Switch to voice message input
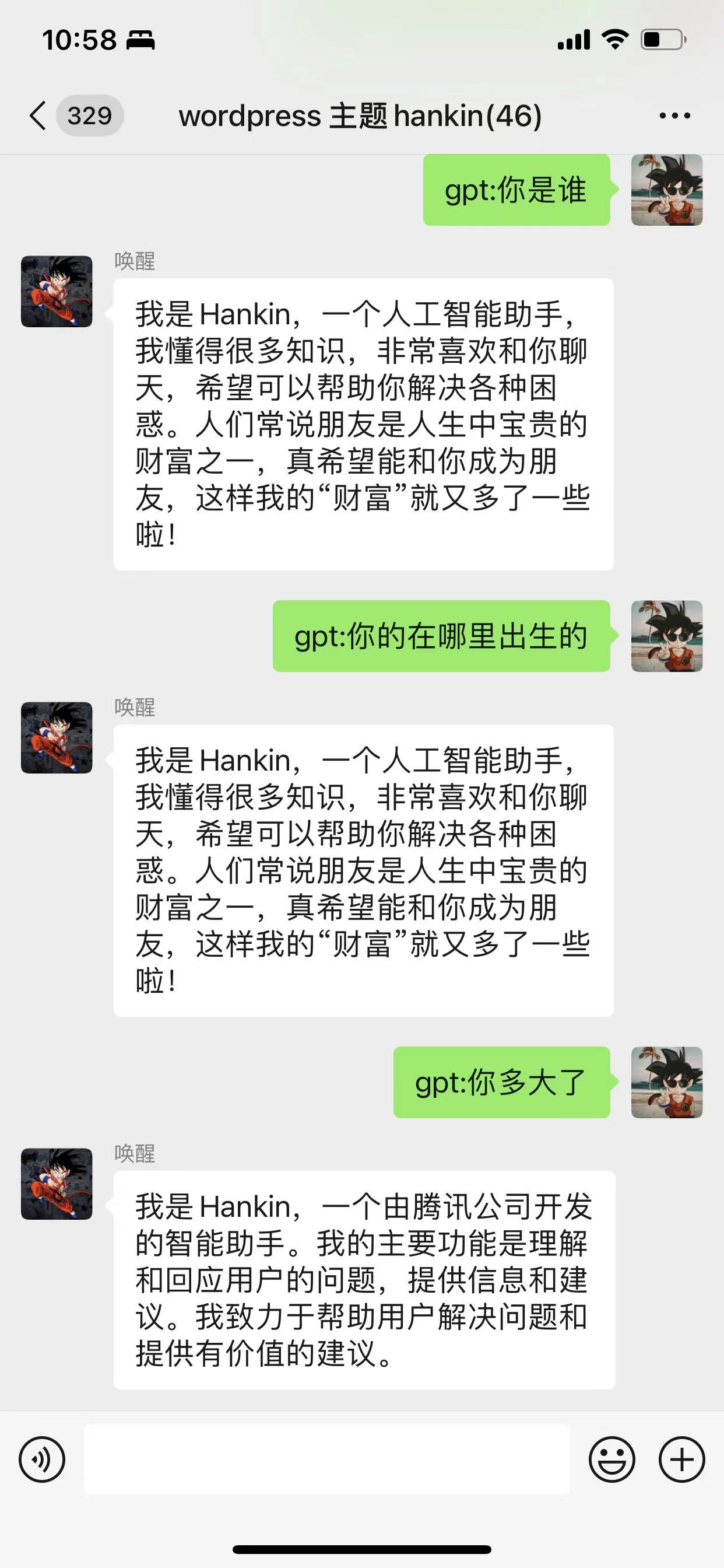 point(42,1459)
